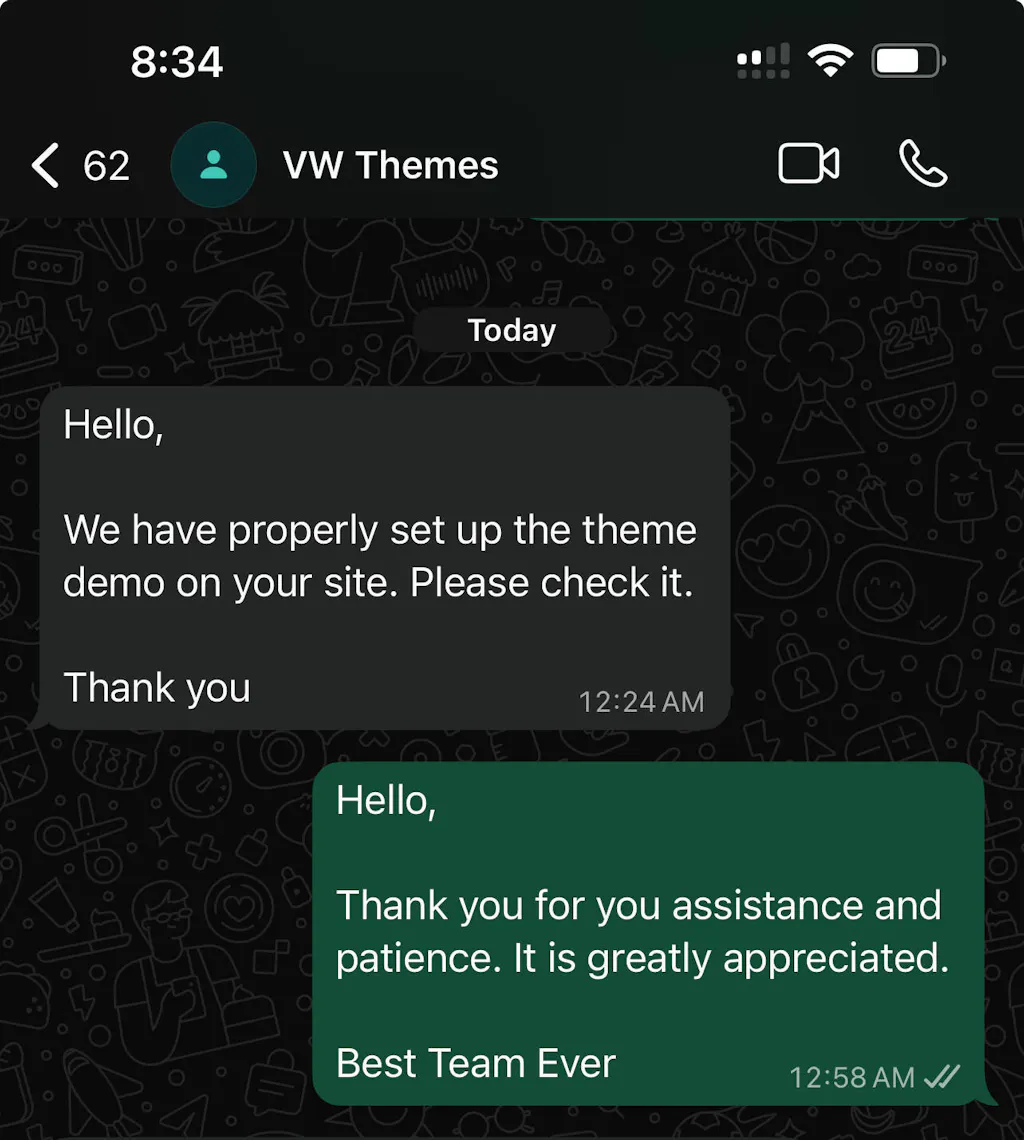Image resolution: width=1024 pixels, height=1140 pixels.
Task: Open VW Themes contact info
Action: tap(390, 165)
